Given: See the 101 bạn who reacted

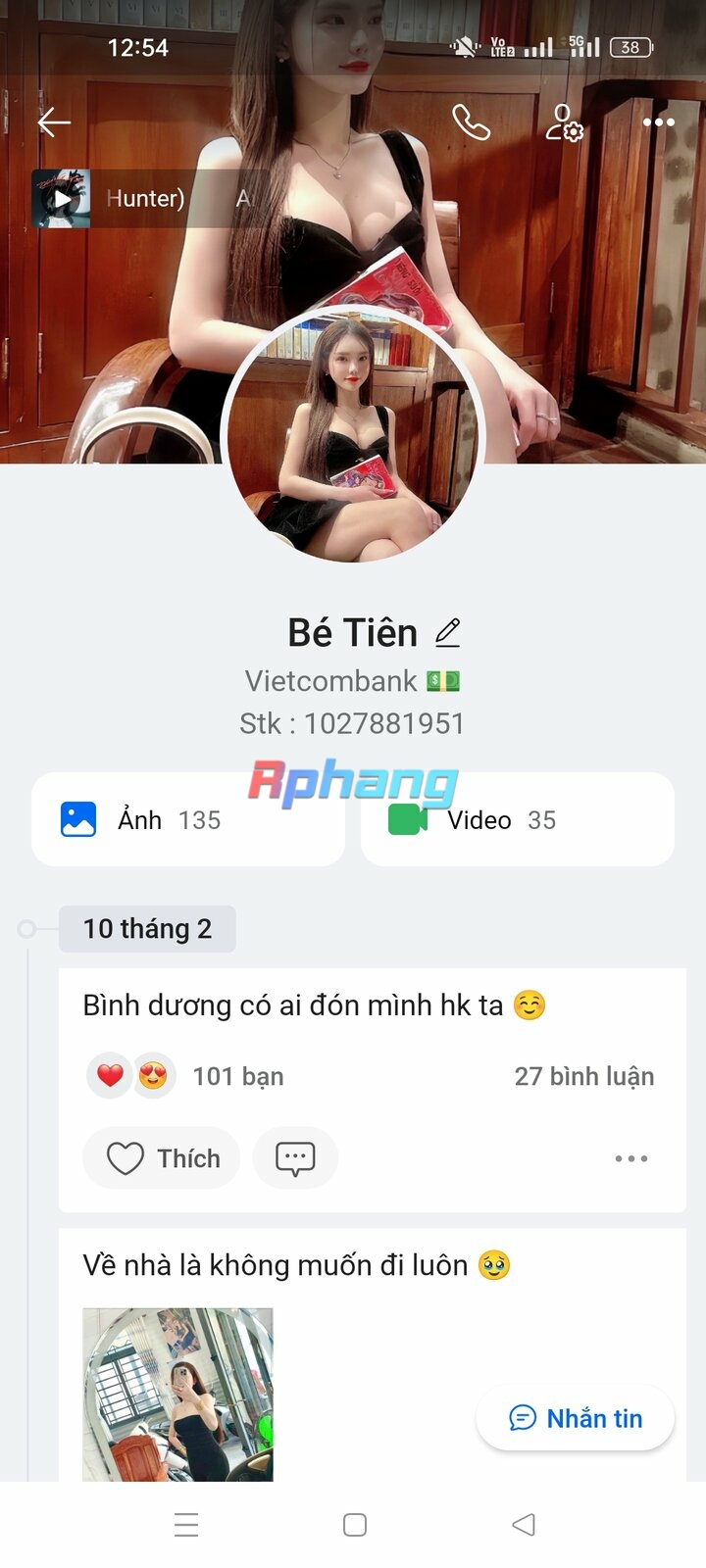Looking at the screenshot, I should (x=238, y=1076).
